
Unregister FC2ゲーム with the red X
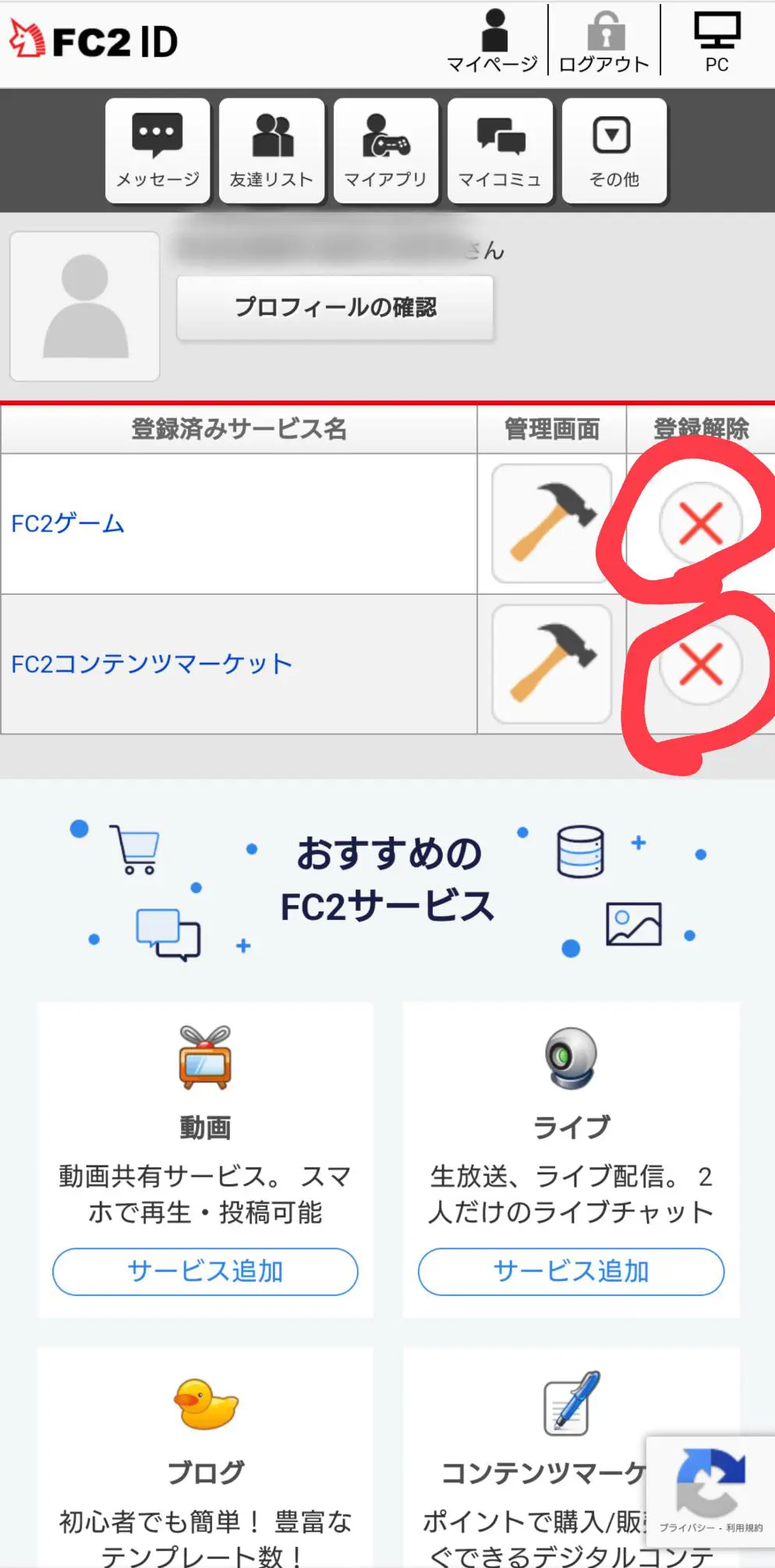(700, 523)
